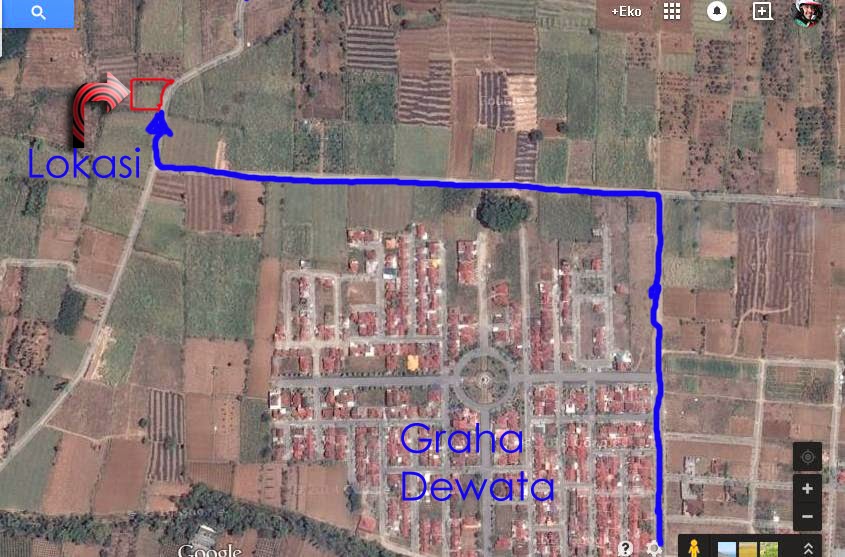Open the map settings gear

tap(654, 548)
